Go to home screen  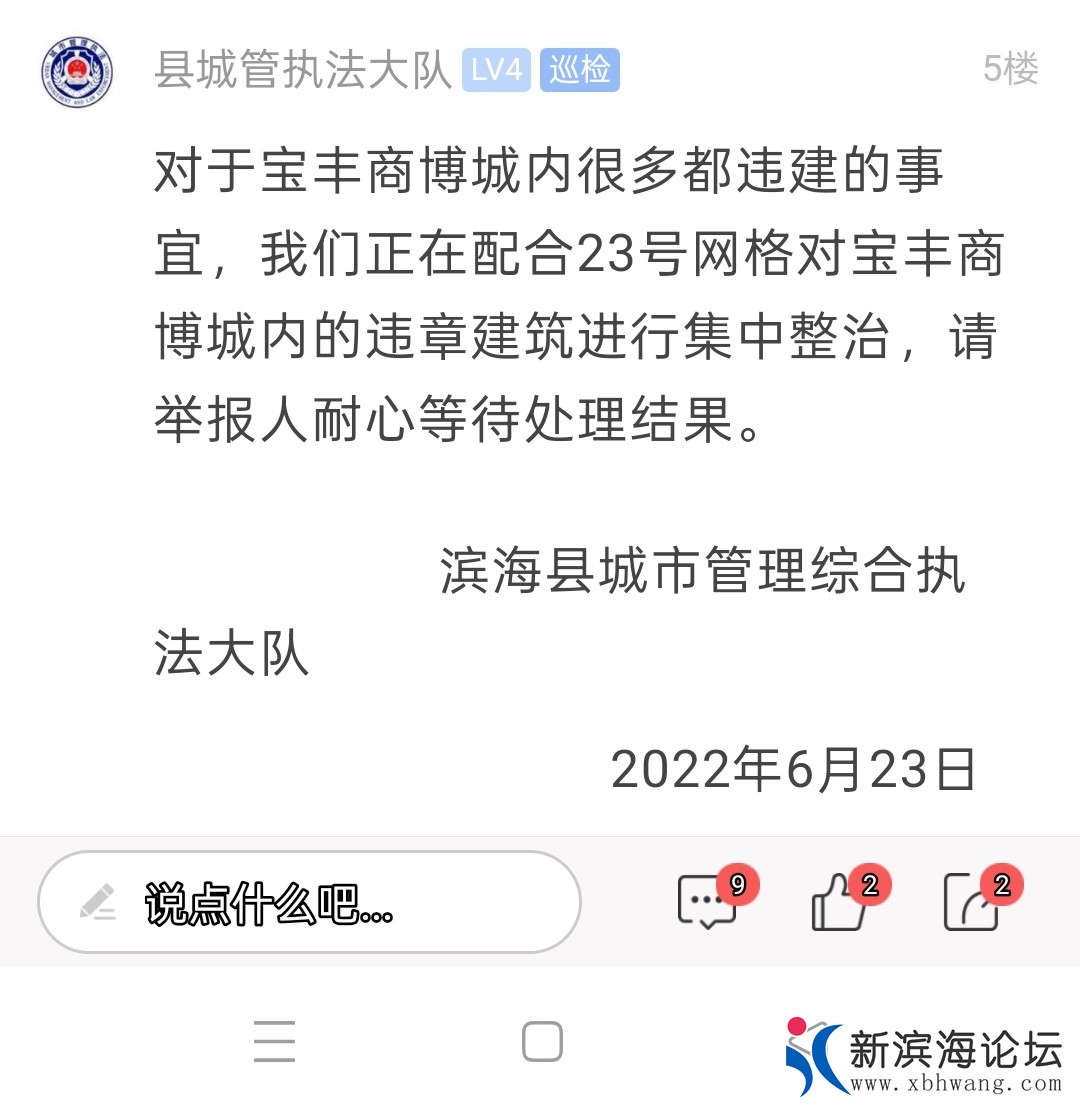coord(542,1042)
